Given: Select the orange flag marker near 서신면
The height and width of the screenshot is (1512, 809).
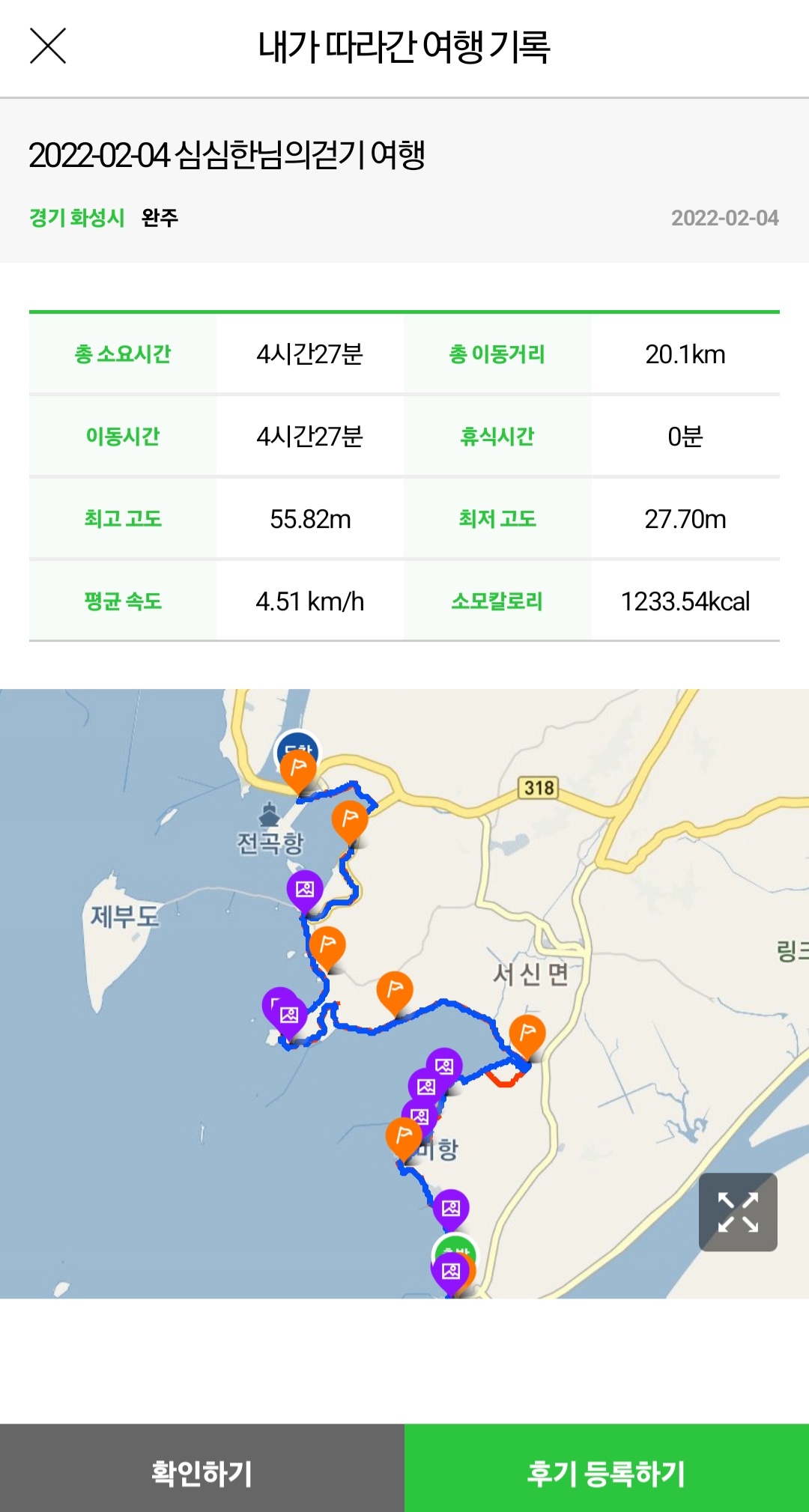Looking at the screenshot, I should click(x=527, y=1036).
